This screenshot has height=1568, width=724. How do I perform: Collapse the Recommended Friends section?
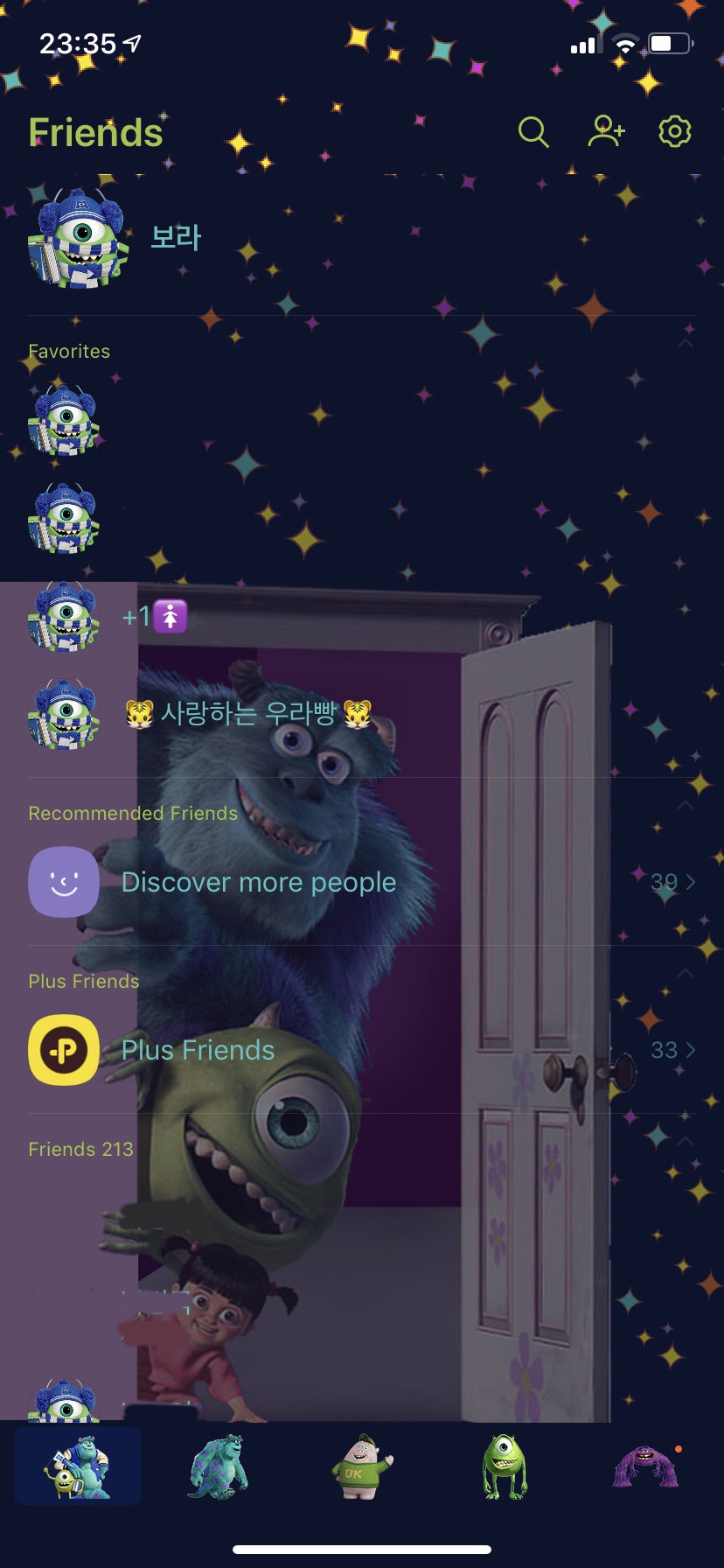[x=686, y=805]
